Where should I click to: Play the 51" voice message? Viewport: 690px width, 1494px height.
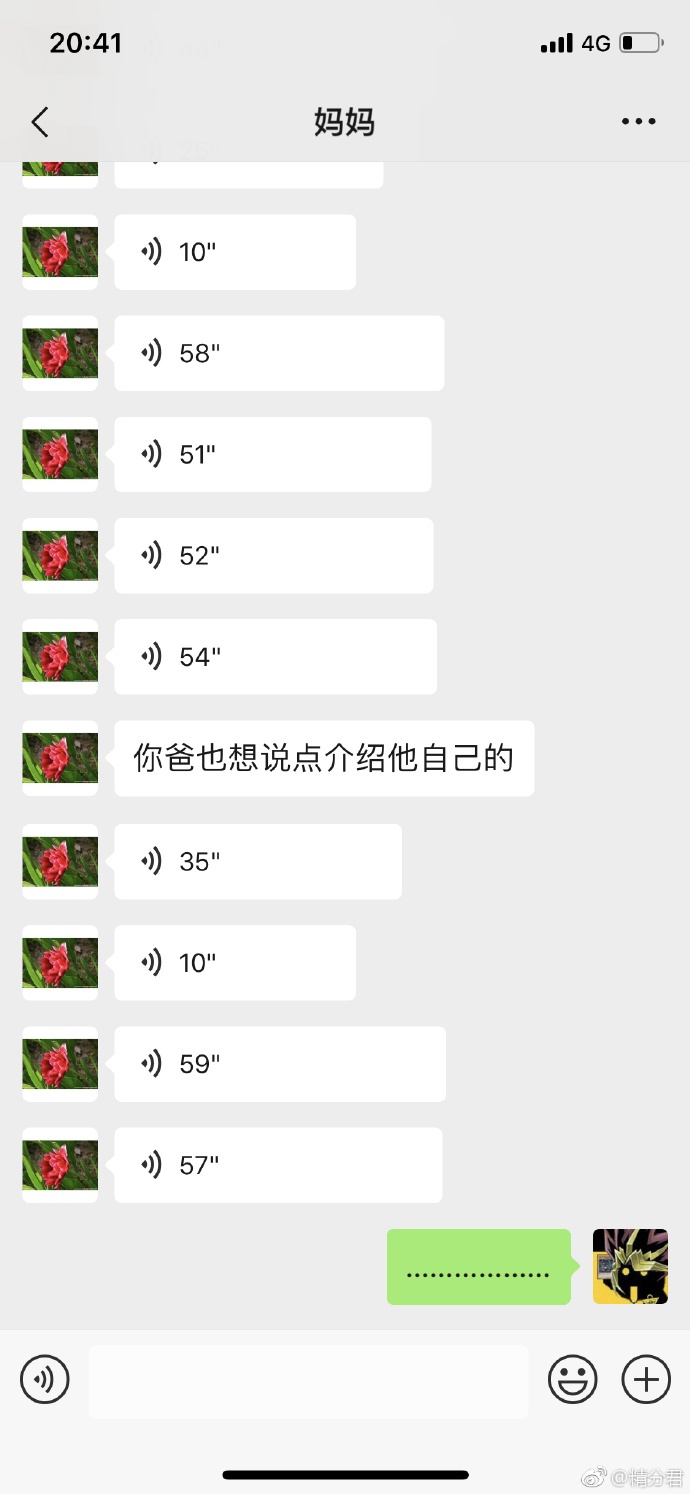(273, 454)
